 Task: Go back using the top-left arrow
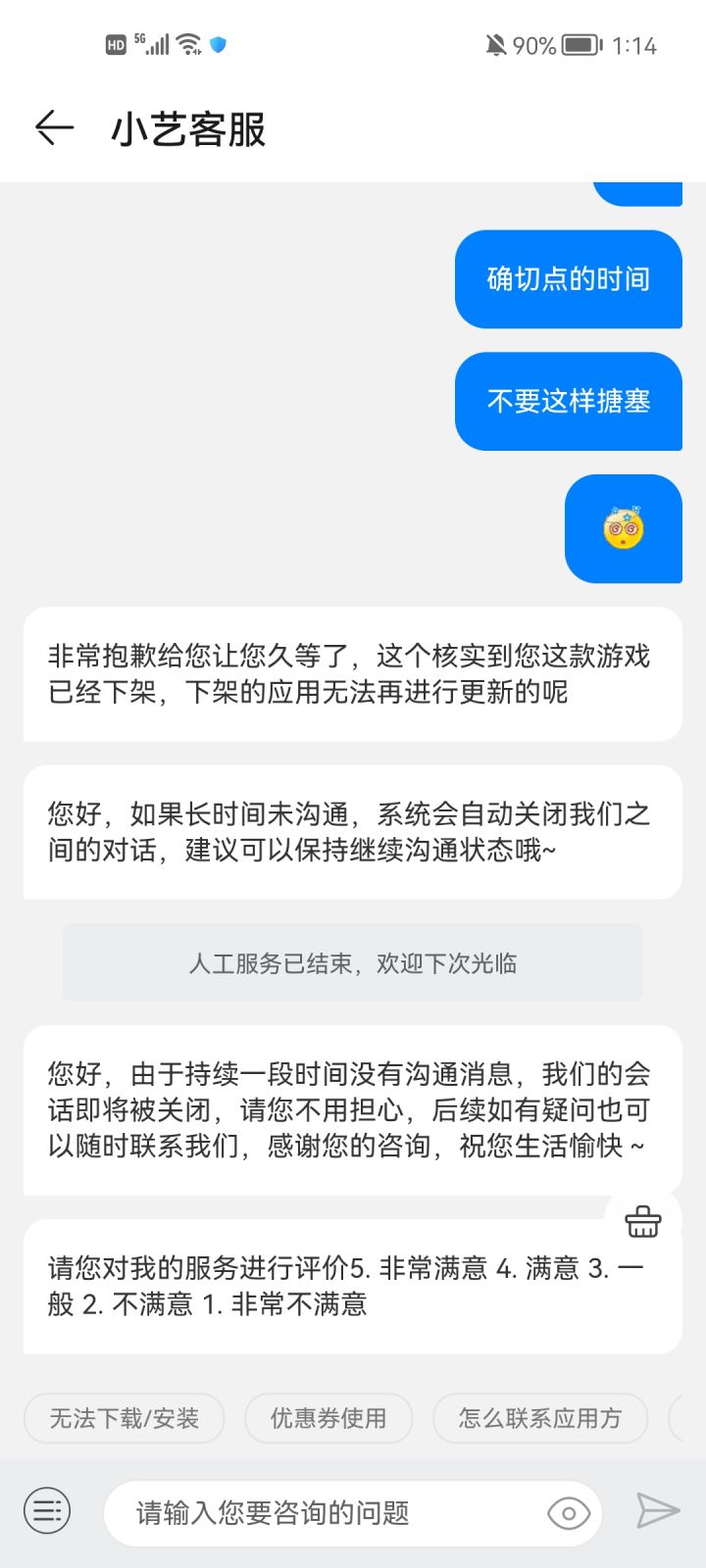(x=55, y=128)
